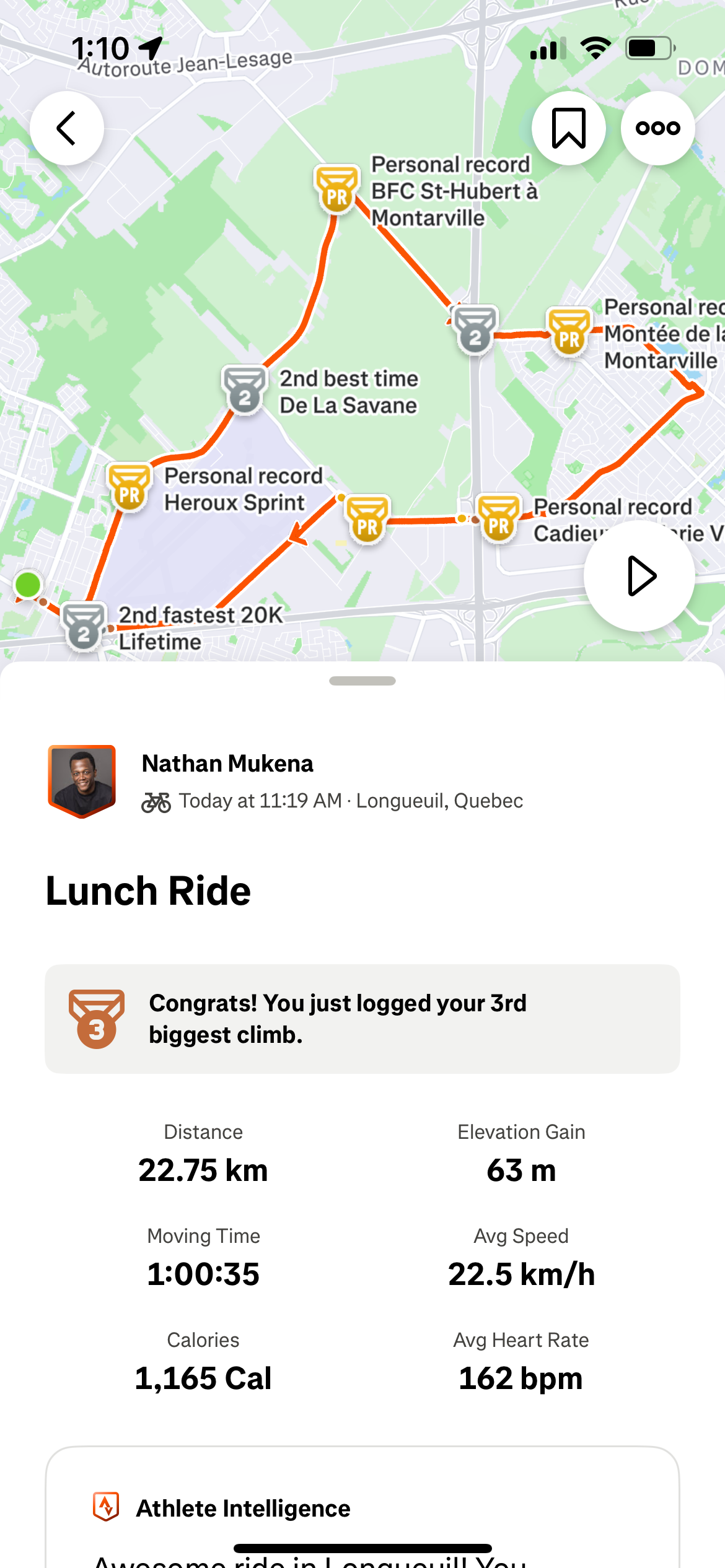Open the Montée de la Montarville PR marker
The height and width of the screenshot is (1568, 725).
[569, 331]
